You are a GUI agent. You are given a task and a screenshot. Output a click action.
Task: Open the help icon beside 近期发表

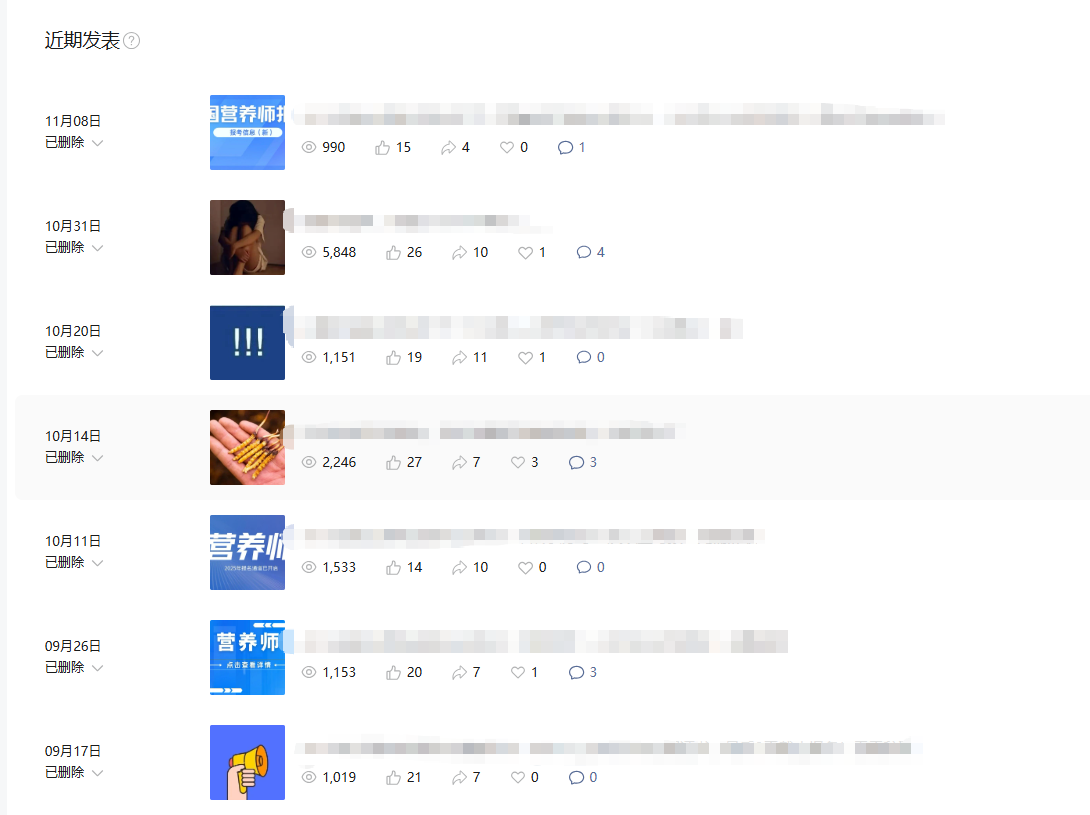(132, 41)
